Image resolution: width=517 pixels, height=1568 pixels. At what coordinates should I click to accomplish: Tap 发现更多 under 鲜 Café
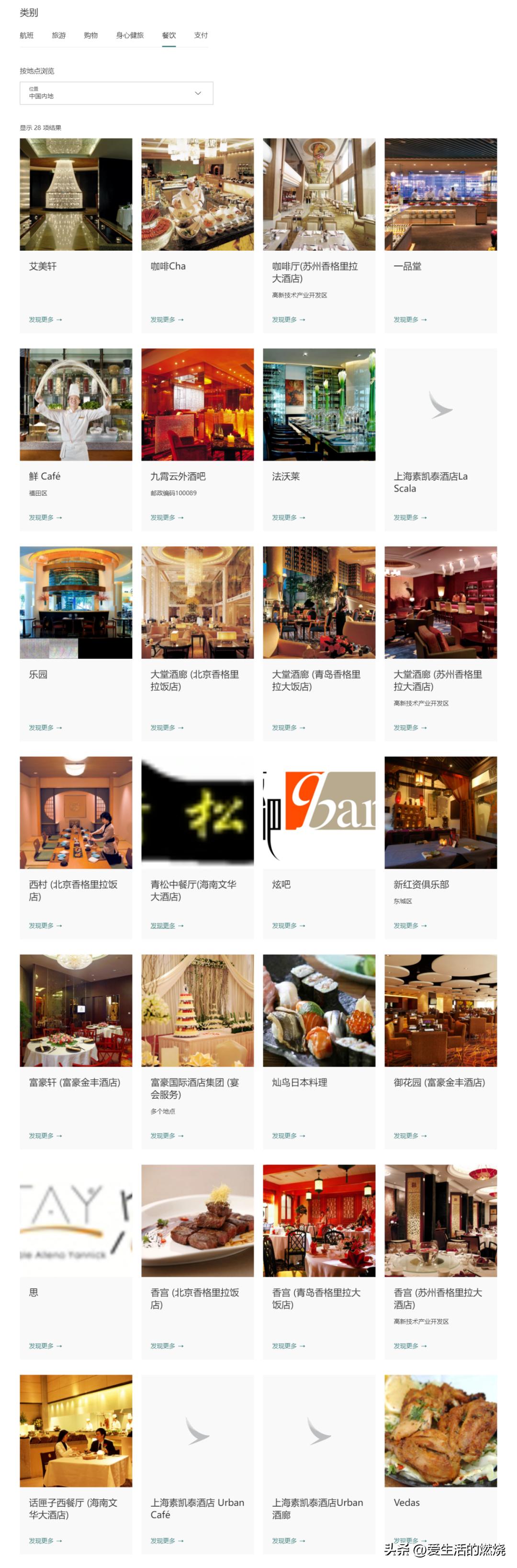tap(45, 518)
